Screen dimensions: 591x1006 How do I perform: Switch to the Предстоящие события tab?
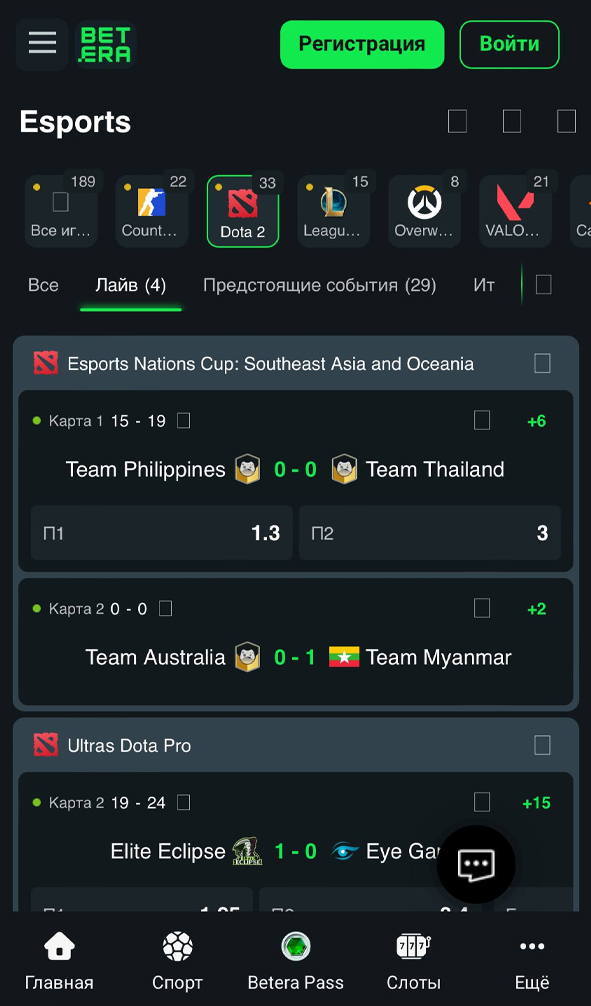point(320,285)
